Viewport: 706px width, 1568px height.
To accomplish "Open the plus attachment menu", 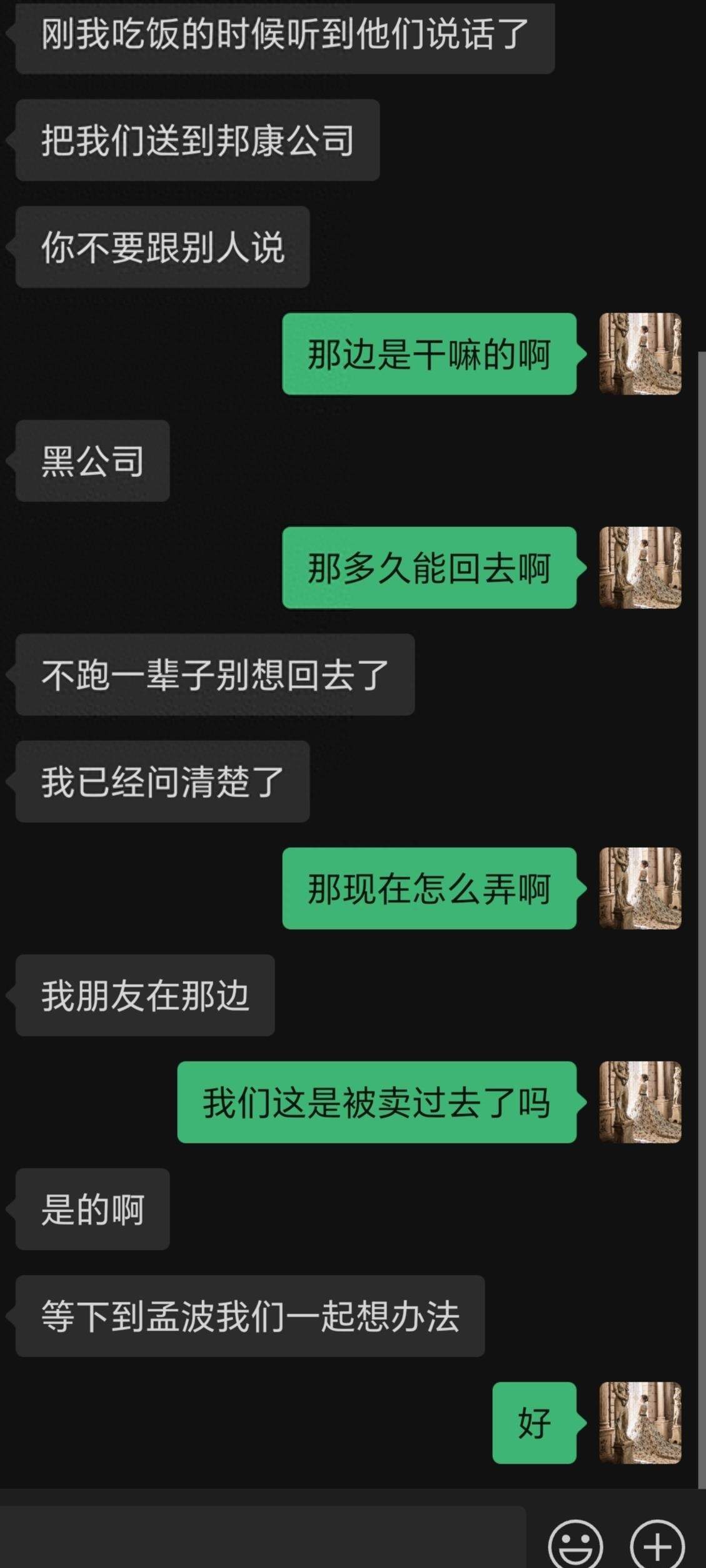I will [657, 1545].
